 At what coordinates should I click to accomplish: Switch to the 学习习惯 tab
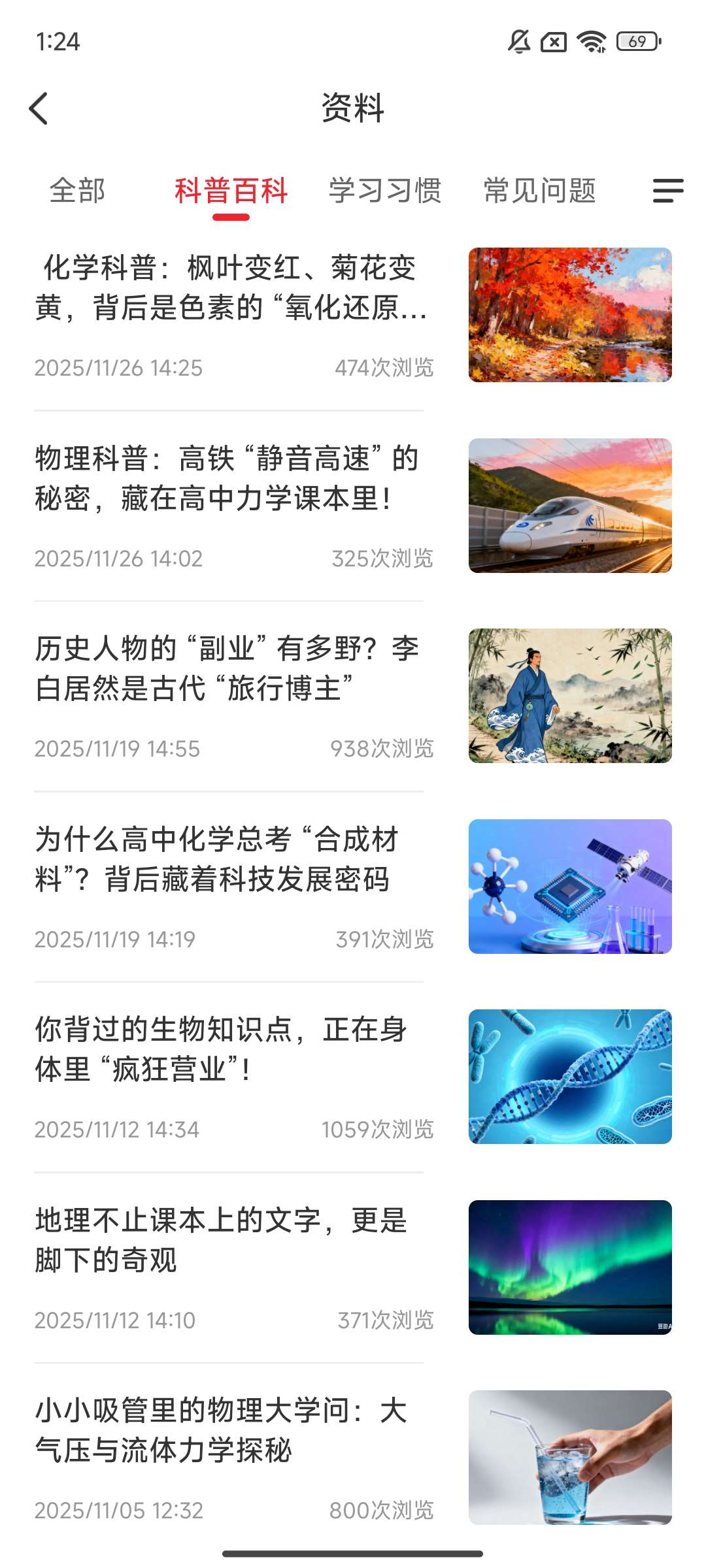[385, 191]
